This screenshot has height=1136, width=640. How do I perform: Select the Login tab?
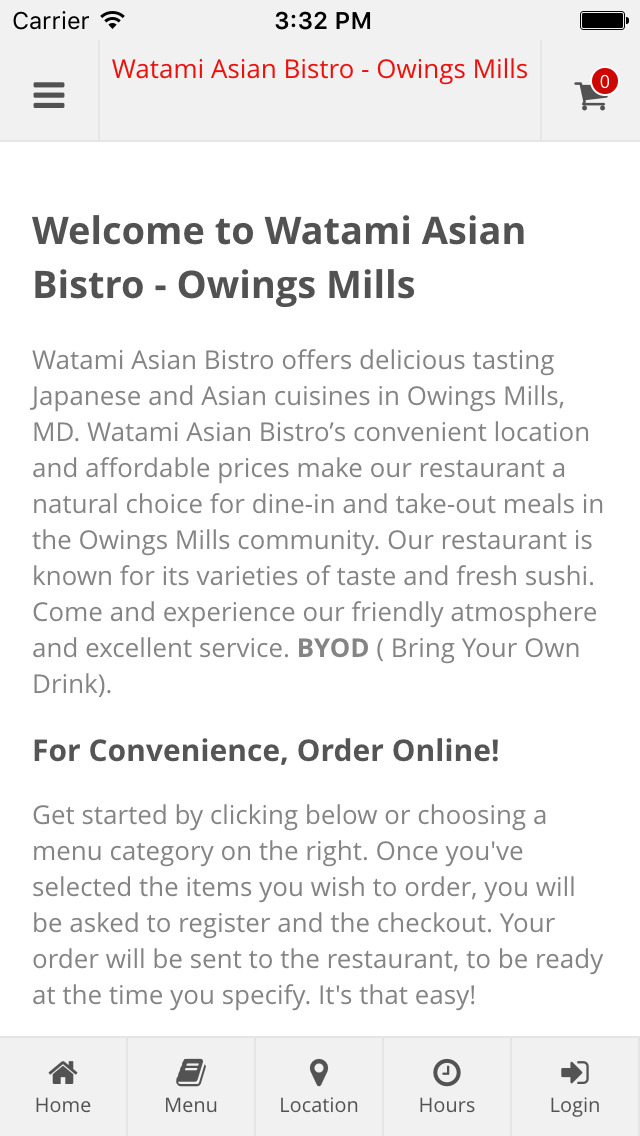(x=575, y=1087)
